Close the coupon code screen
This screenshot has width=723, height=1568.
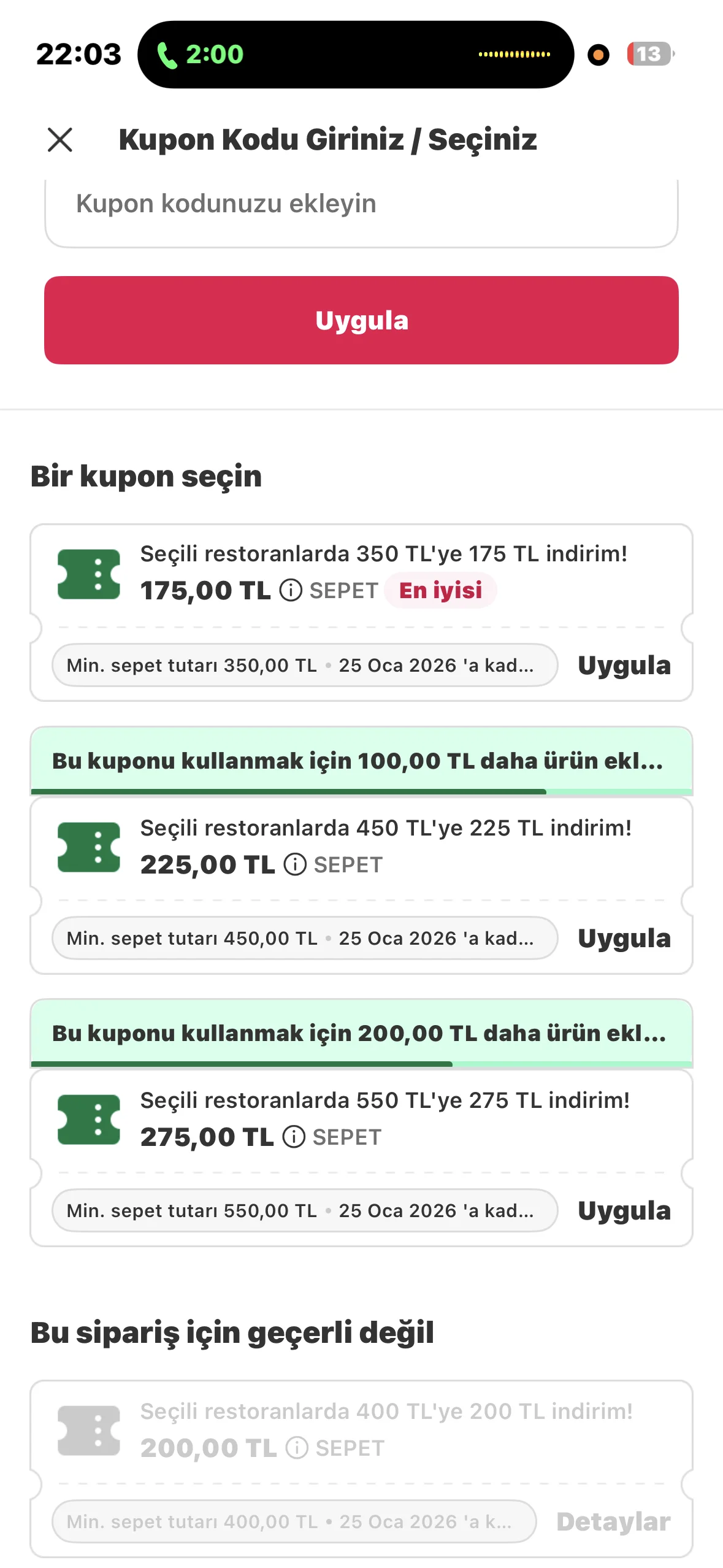pyautogui.click(x=60, y=140)
